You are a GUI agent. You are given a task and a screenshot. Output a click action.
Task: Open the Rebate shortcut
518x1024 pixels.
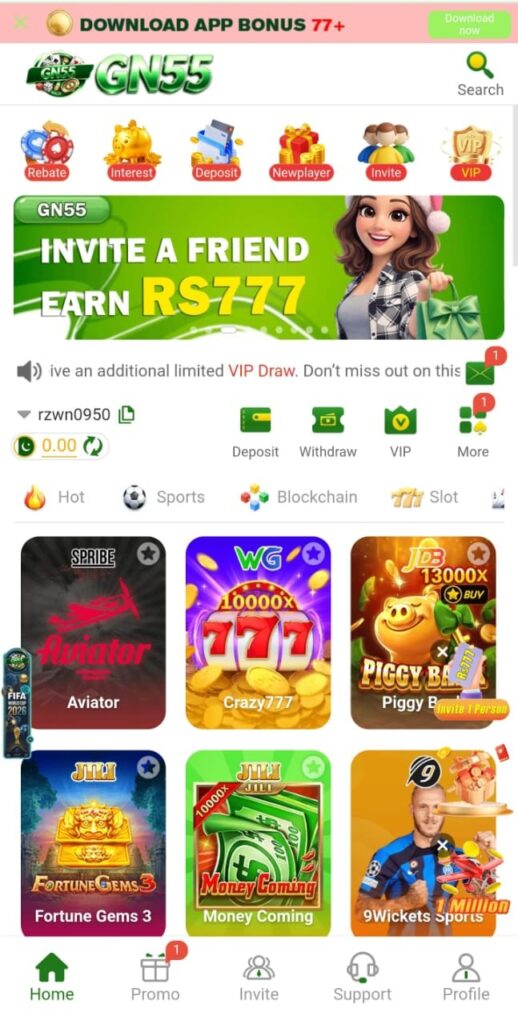pyautogui.click(x=46, y=152)
